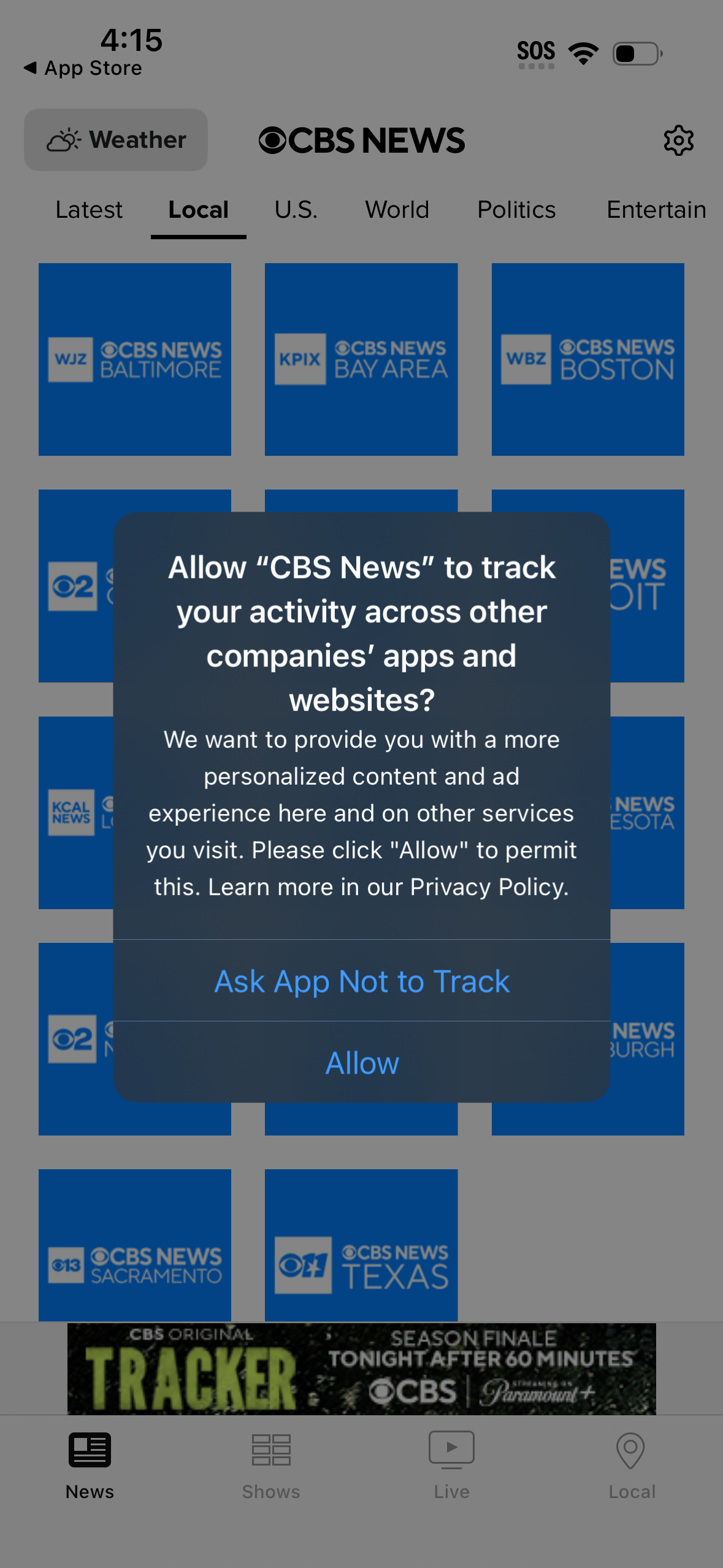Open CBS News Texas station tile

point(361,1245)
